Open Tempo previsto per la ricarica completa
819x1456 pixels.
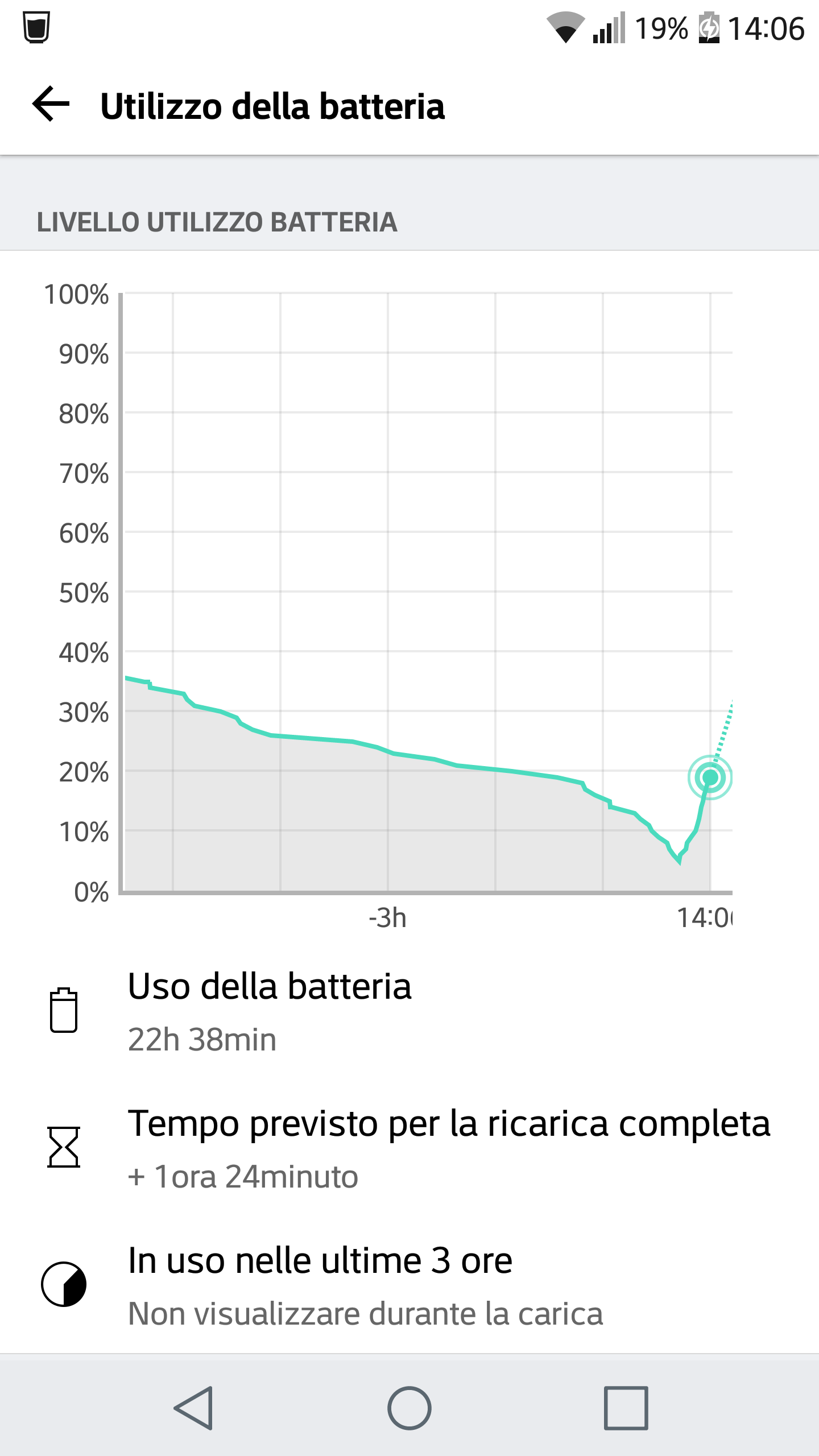click(x=409, y=1148)
